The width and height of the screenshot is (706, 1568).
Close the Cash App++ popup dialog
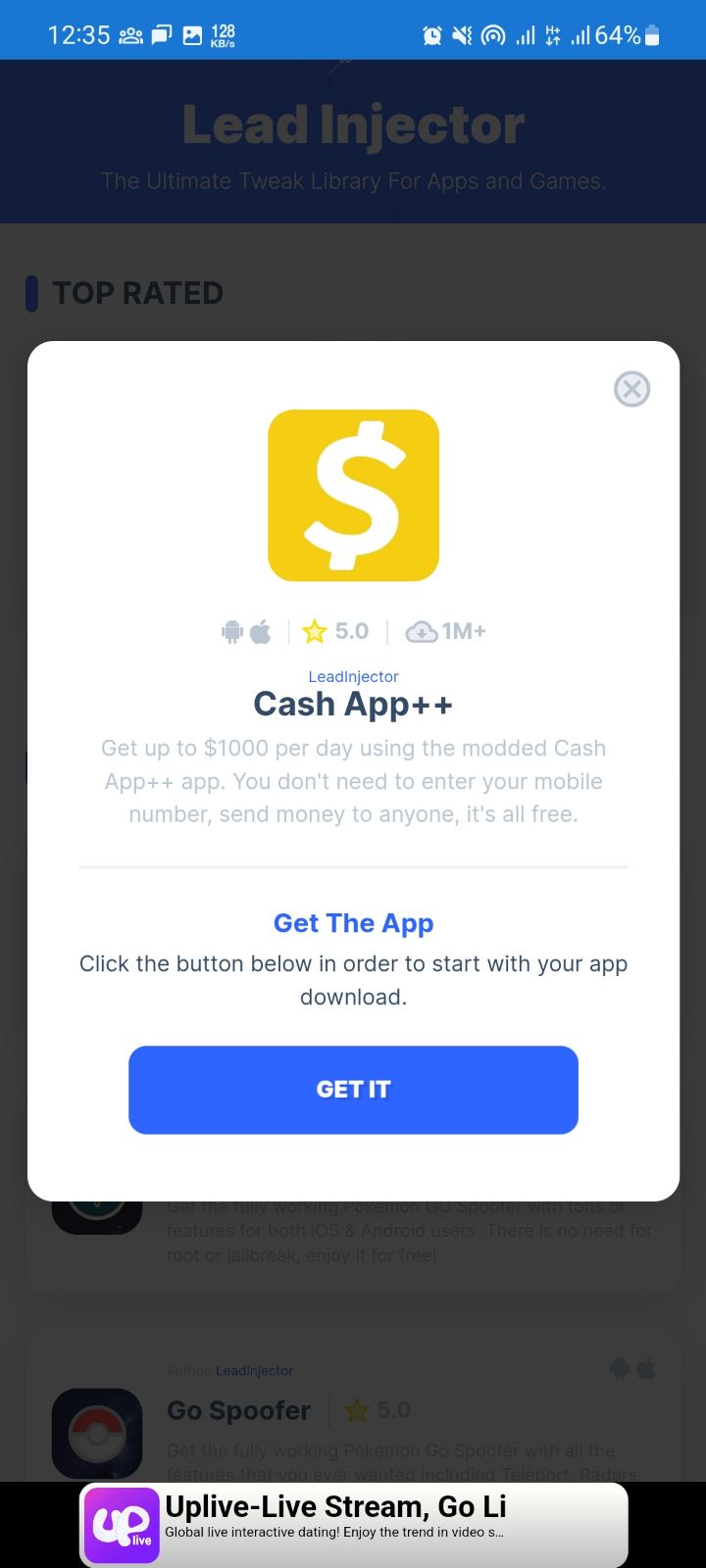click(631, 389)
